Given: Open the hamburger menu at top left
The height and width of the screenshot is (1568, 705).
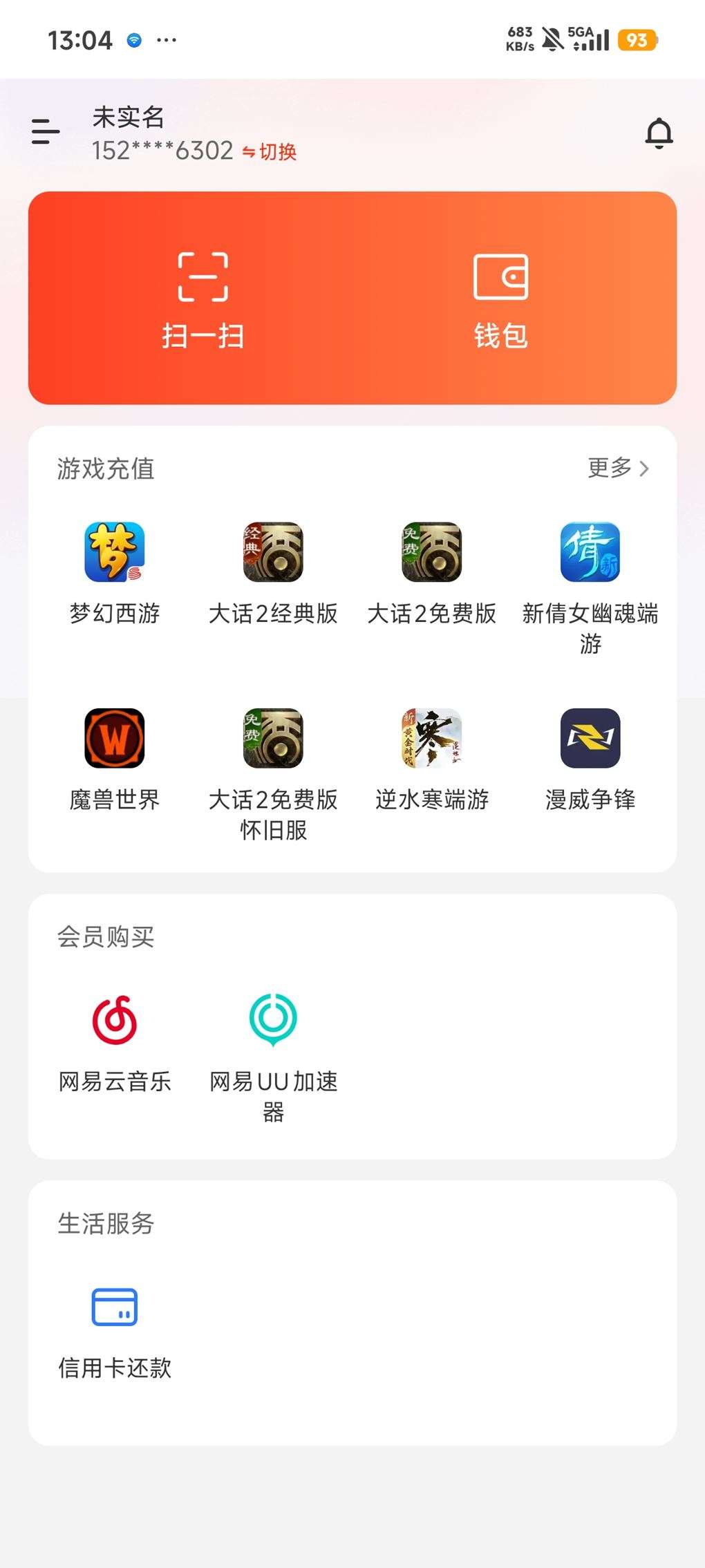Looking at the screenshot, I should (44, 132).
